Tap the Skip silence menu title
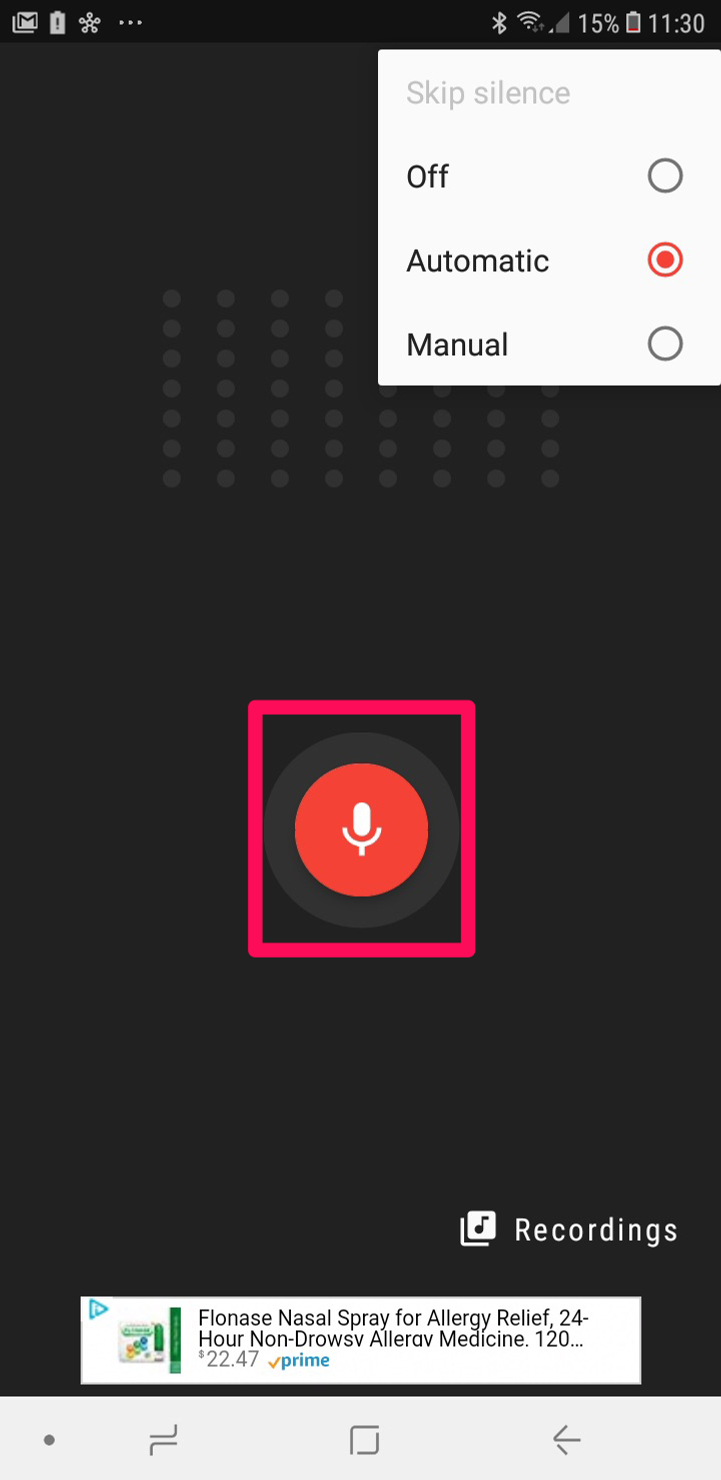 487,92
